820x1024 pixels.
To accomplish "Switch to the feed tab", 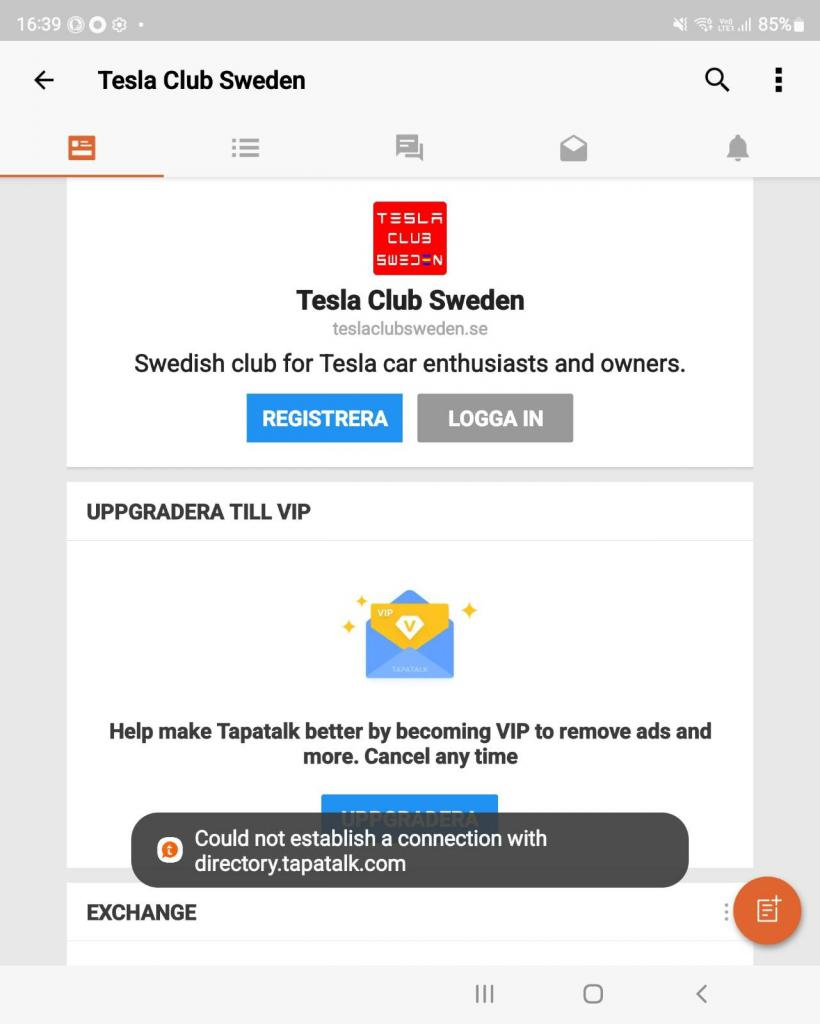I will coord(82,148).
